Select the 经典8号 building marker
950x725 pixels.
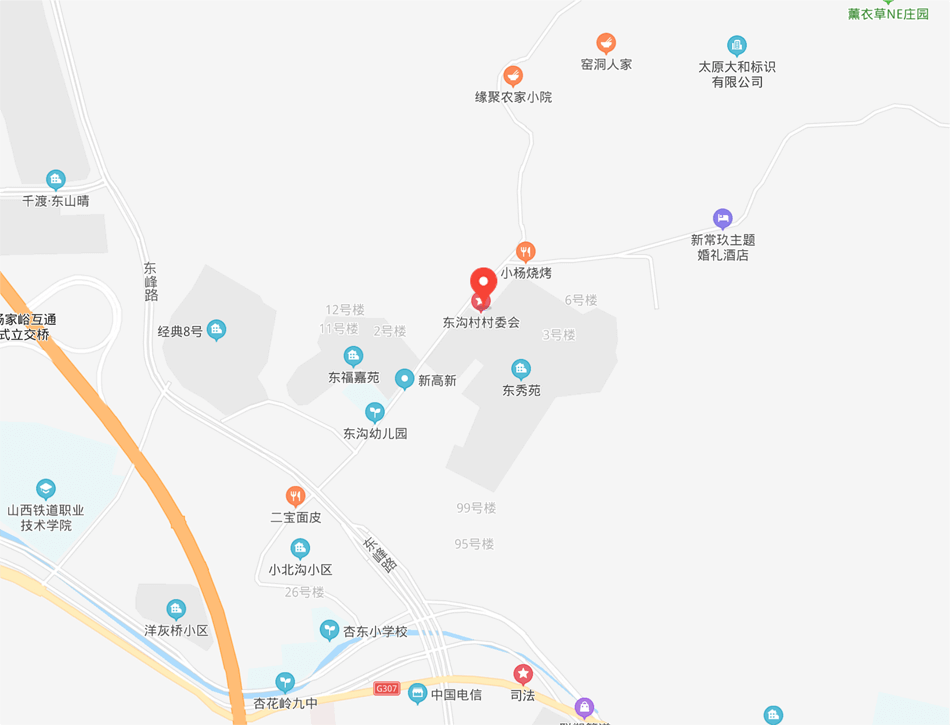point(216,330)
